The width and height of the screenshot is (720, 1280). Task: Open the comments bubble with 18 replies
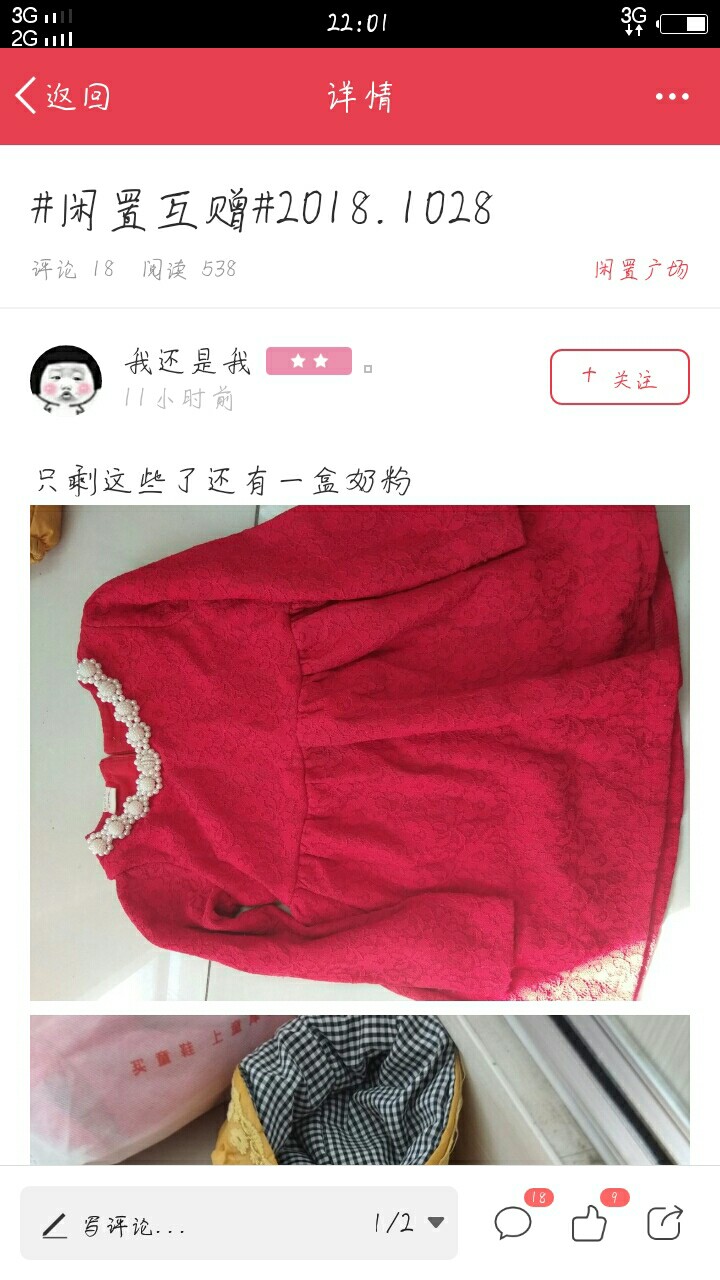[514, 1222]
